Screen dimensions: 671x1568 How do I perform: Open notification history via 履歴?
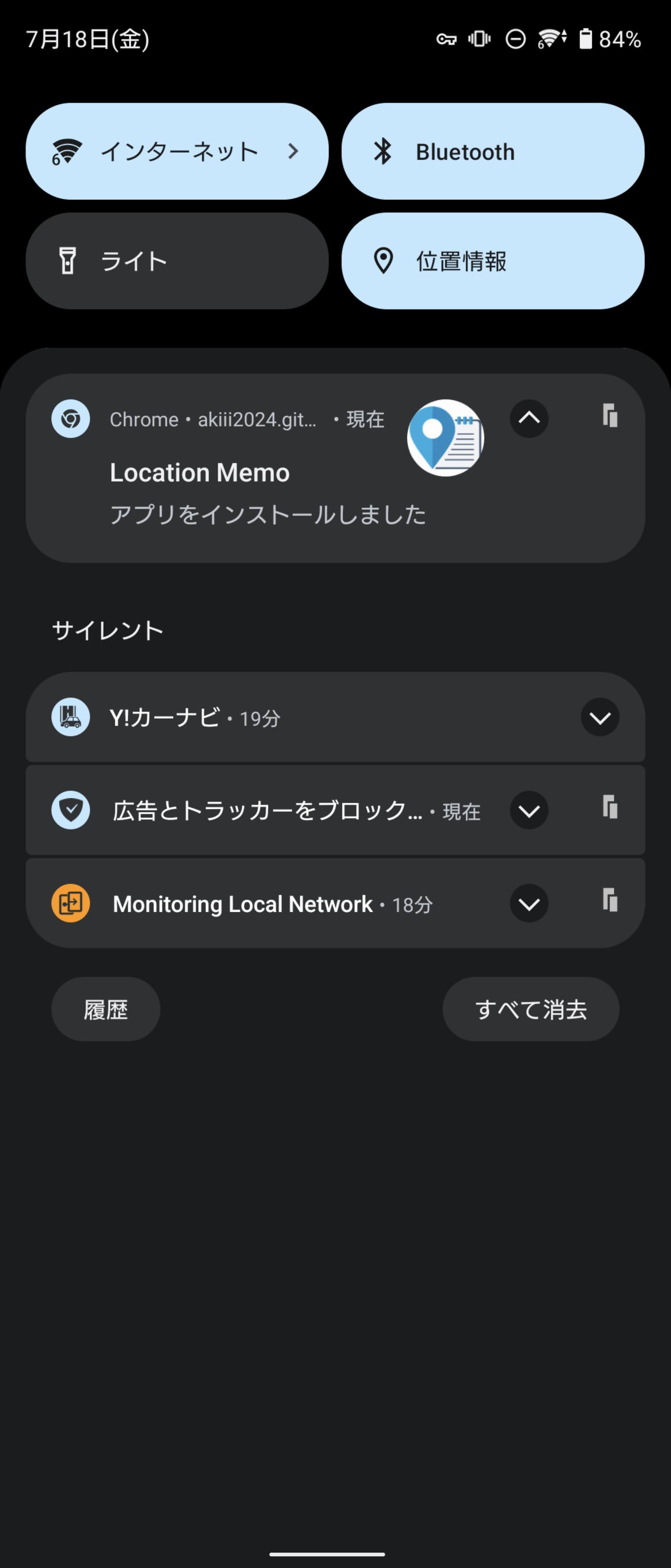click(x=105, y=1009)
